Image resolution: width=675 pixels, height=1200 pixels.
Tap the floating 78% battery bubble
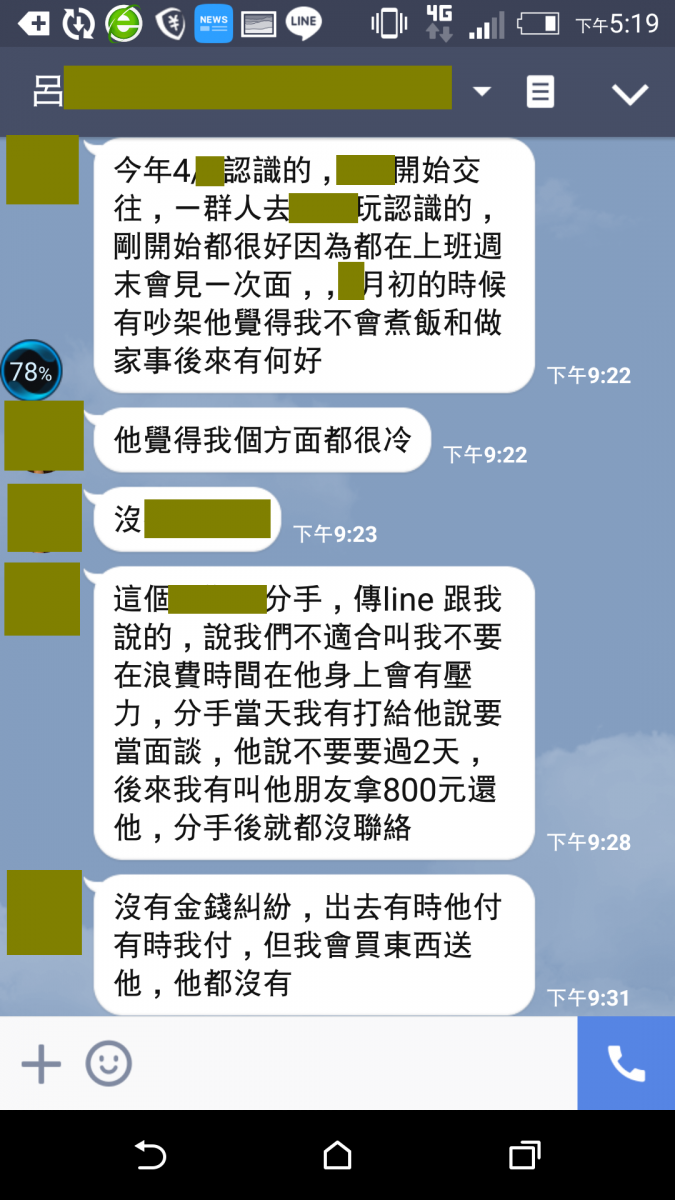[x=31, y=371]
